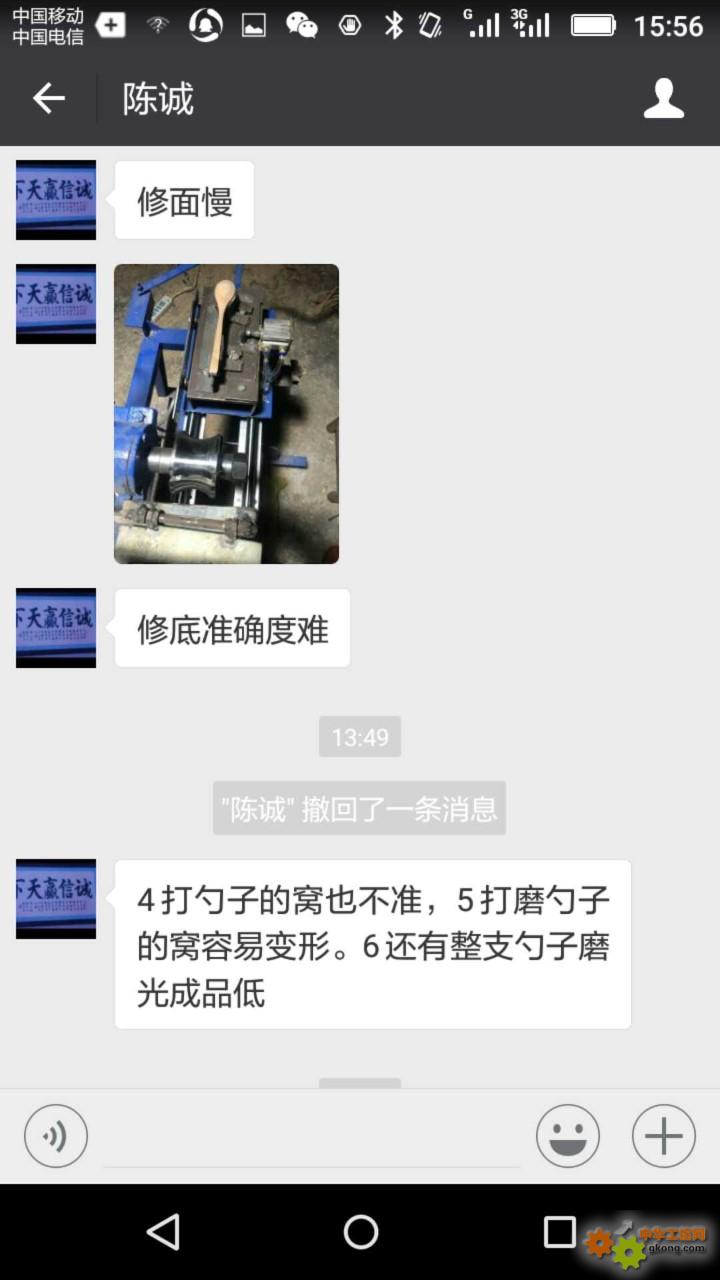The image size is (720, 1280).
Task: Open the plus attachment menu
Action: point(664,1136)
